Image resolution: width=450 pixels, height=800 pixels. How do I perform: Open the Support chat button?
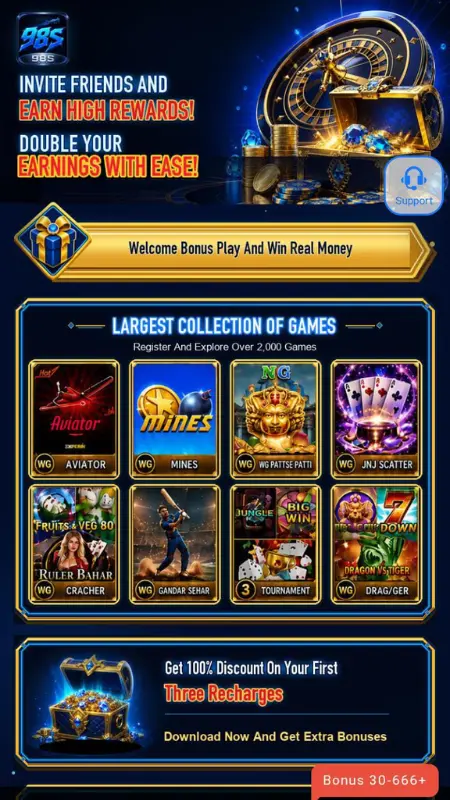[x=413, y=186]
